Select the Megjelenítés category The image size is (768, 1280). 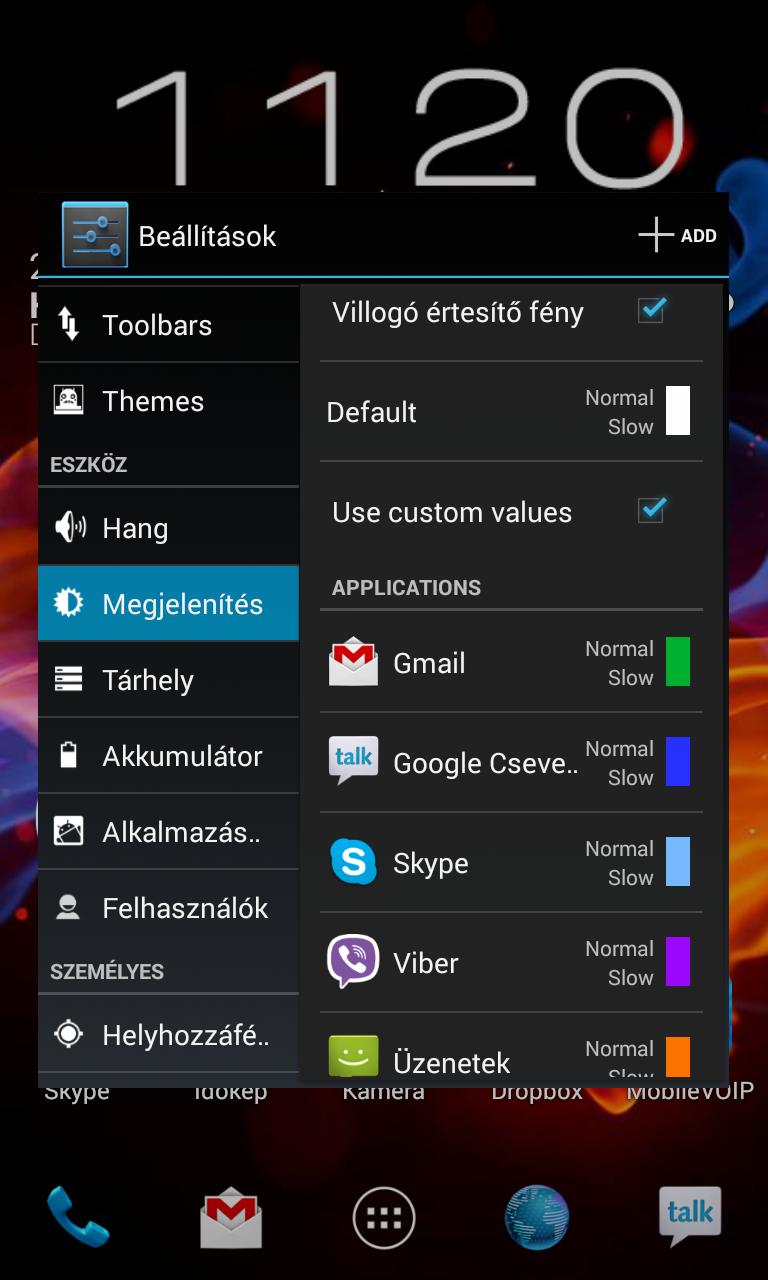tap(168, 604)
